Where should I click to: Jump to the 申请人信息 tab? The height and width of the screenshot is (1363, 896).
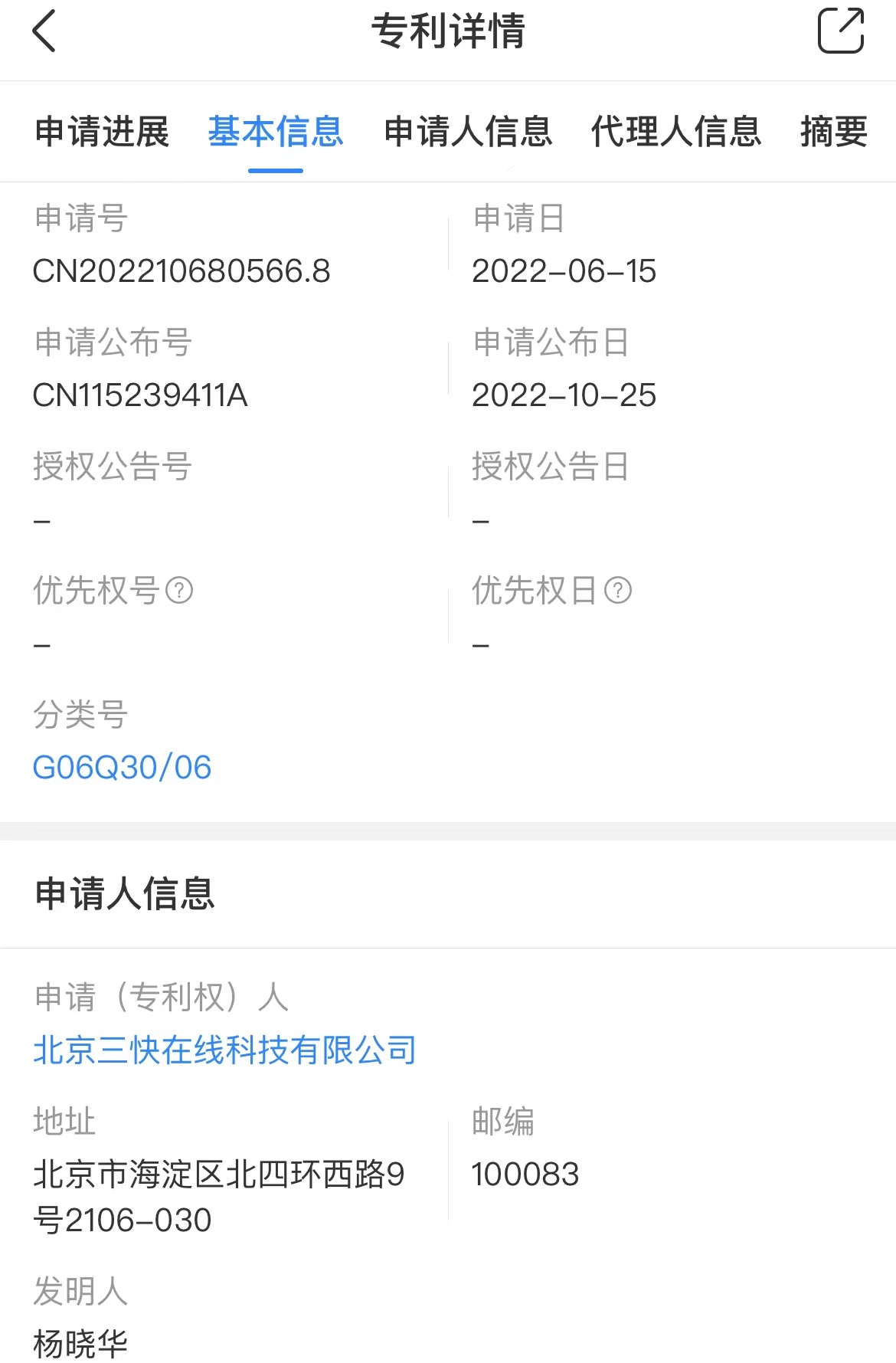(x=468, y=132)
